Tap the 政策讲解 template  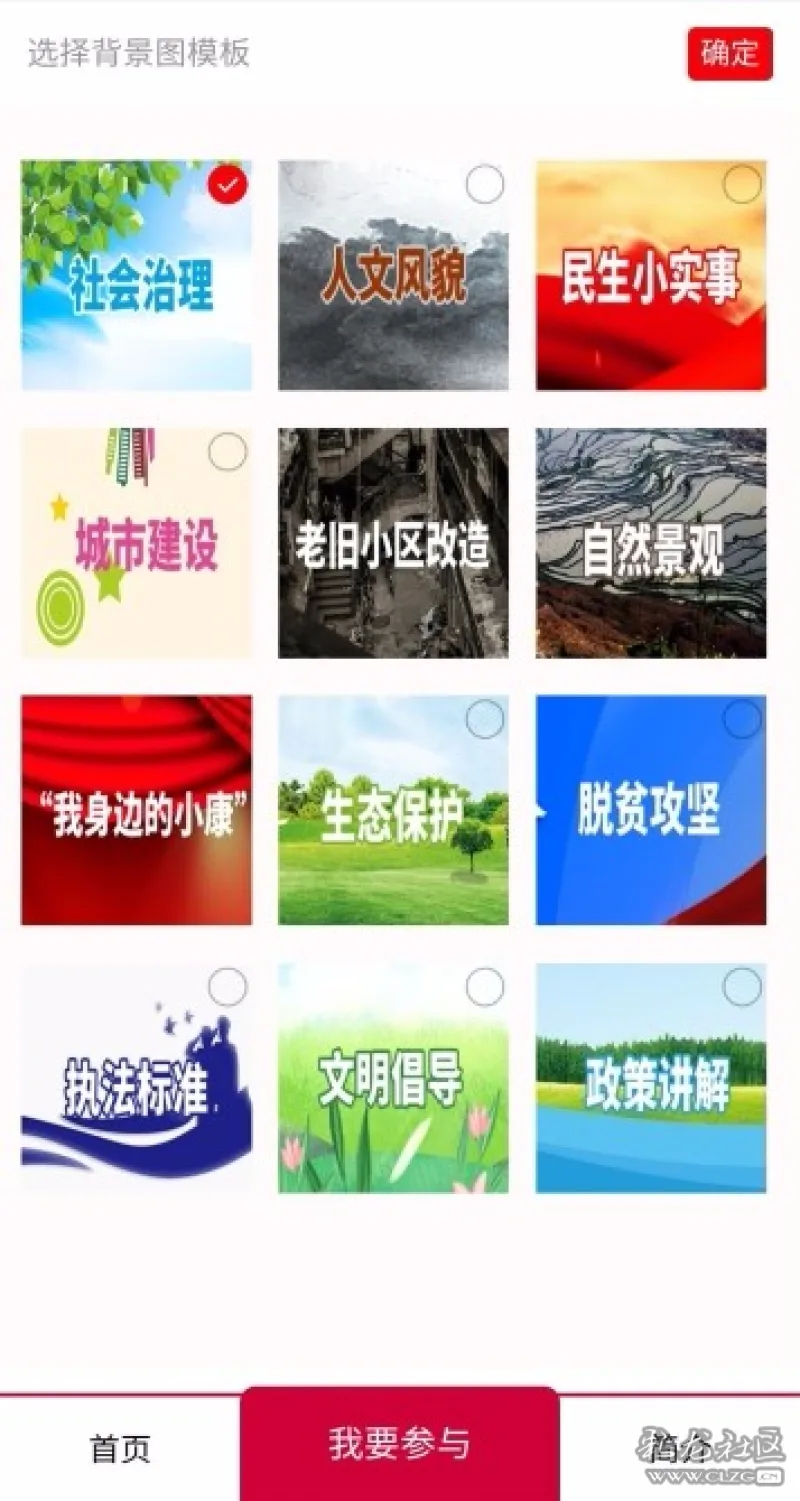[x=651, y=1078]
